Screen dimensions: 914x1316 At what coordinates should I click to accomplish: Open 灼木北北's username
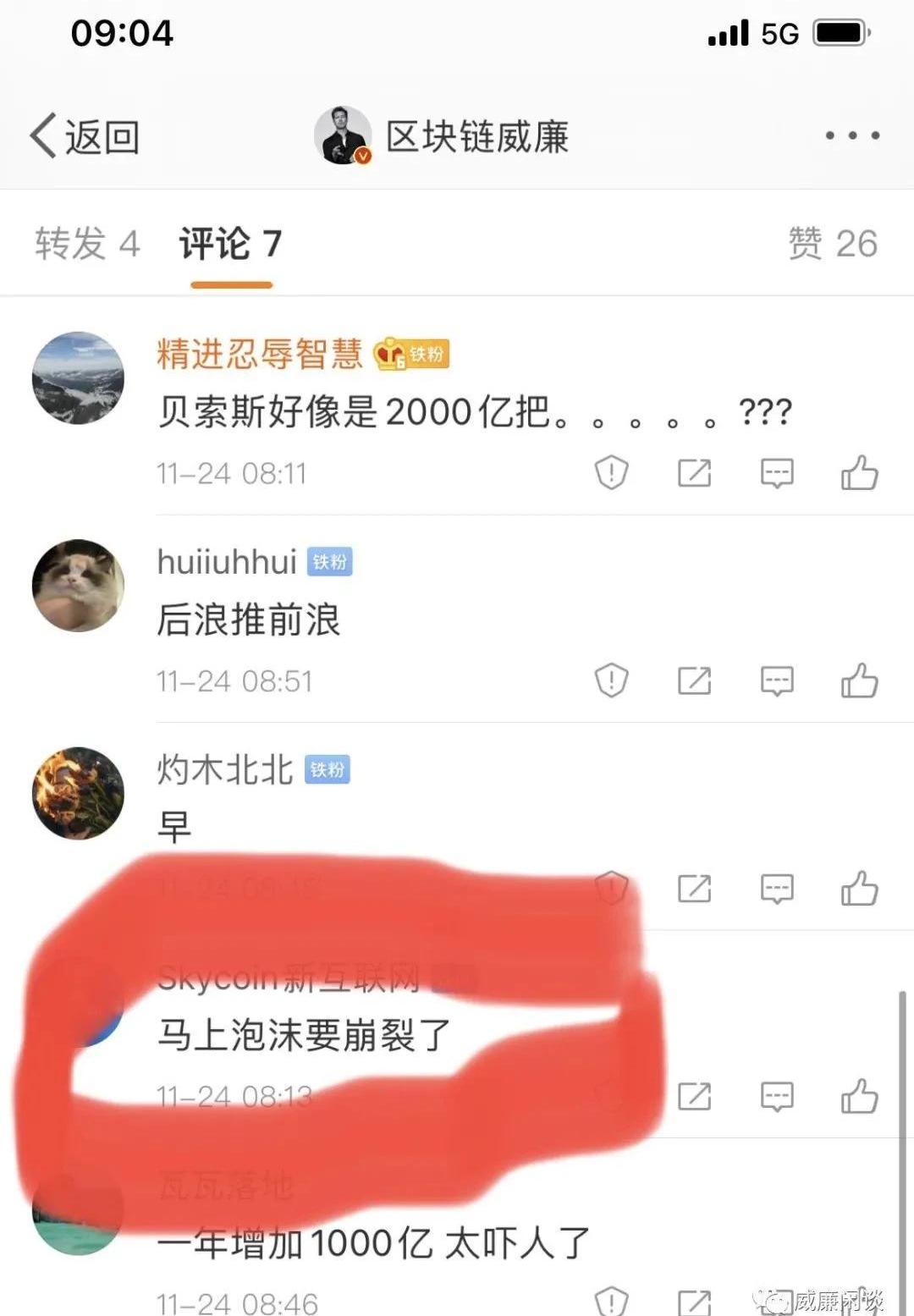[224, 769]
